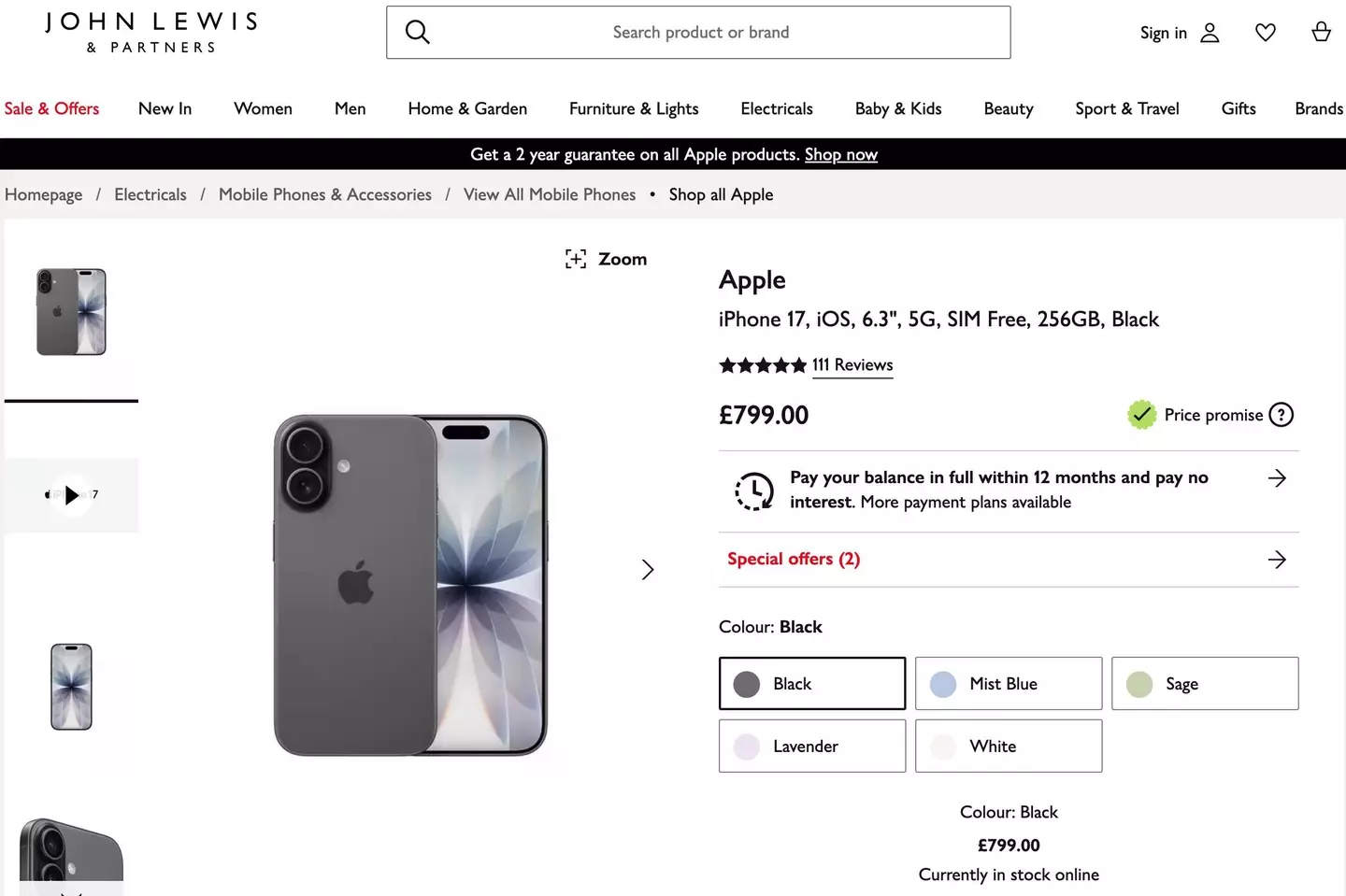This screenshot has width=1346, height=896.
Task: Switch colour to White
Action: coord(1008,746)
